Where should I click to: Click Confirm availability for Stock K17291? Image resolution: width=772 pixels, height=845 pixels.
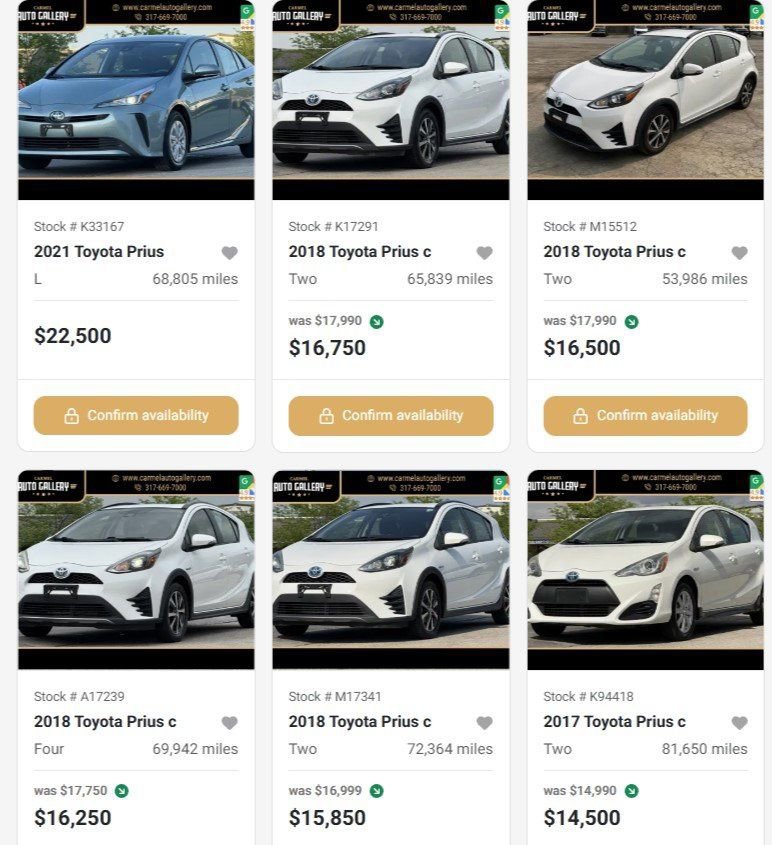(390, 415)
